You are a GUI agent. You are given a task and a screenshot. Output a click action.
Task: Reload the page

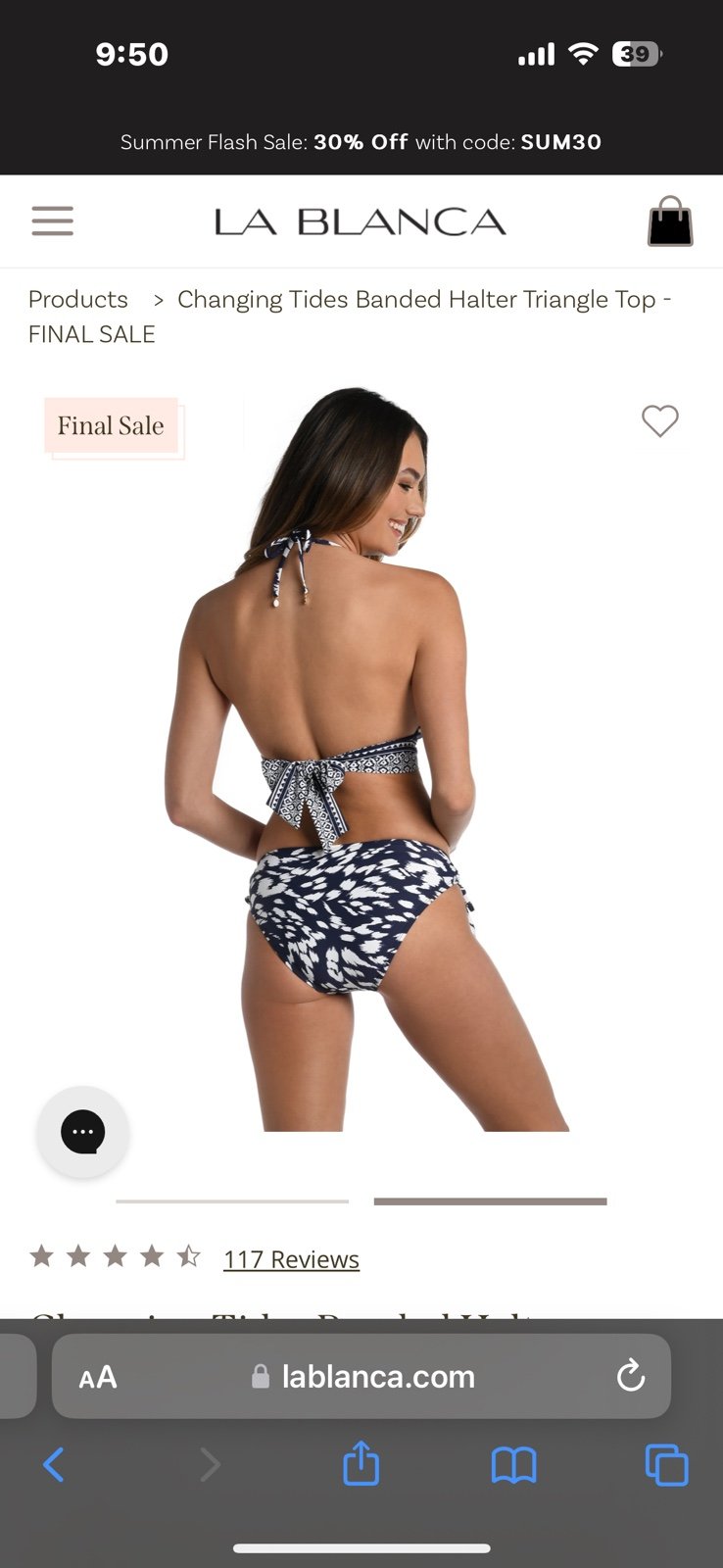click(631, 1376)
